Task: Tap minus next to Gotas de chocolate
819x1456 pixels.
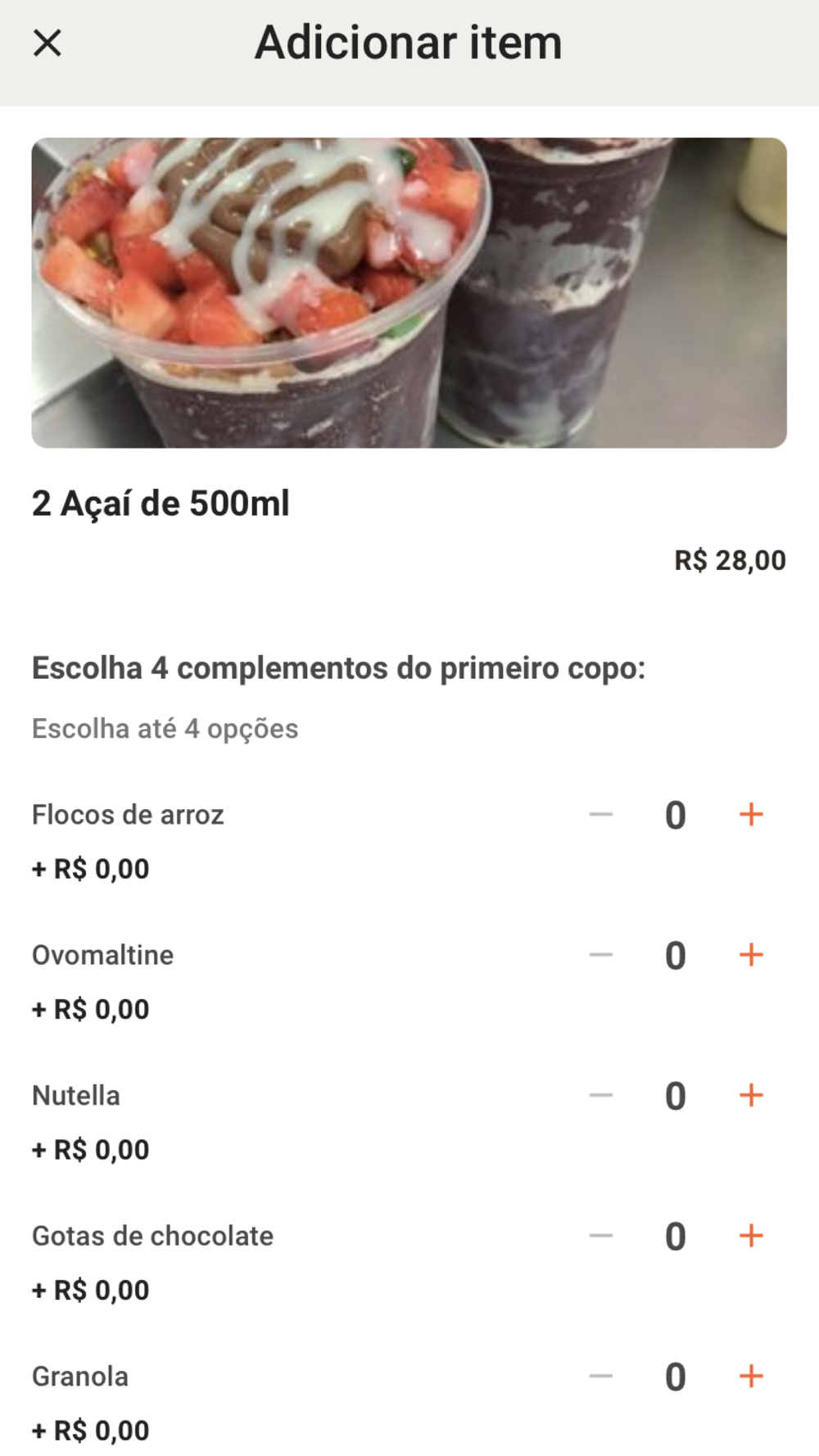Action: click(x=601, y=1235)
